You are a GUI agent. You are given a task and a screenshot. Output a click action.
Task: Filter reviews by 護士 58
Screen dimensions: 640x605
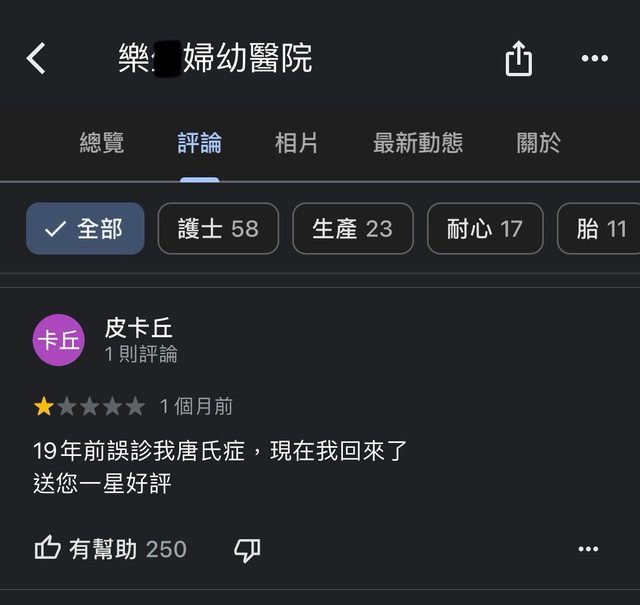[x=218, y=229]
